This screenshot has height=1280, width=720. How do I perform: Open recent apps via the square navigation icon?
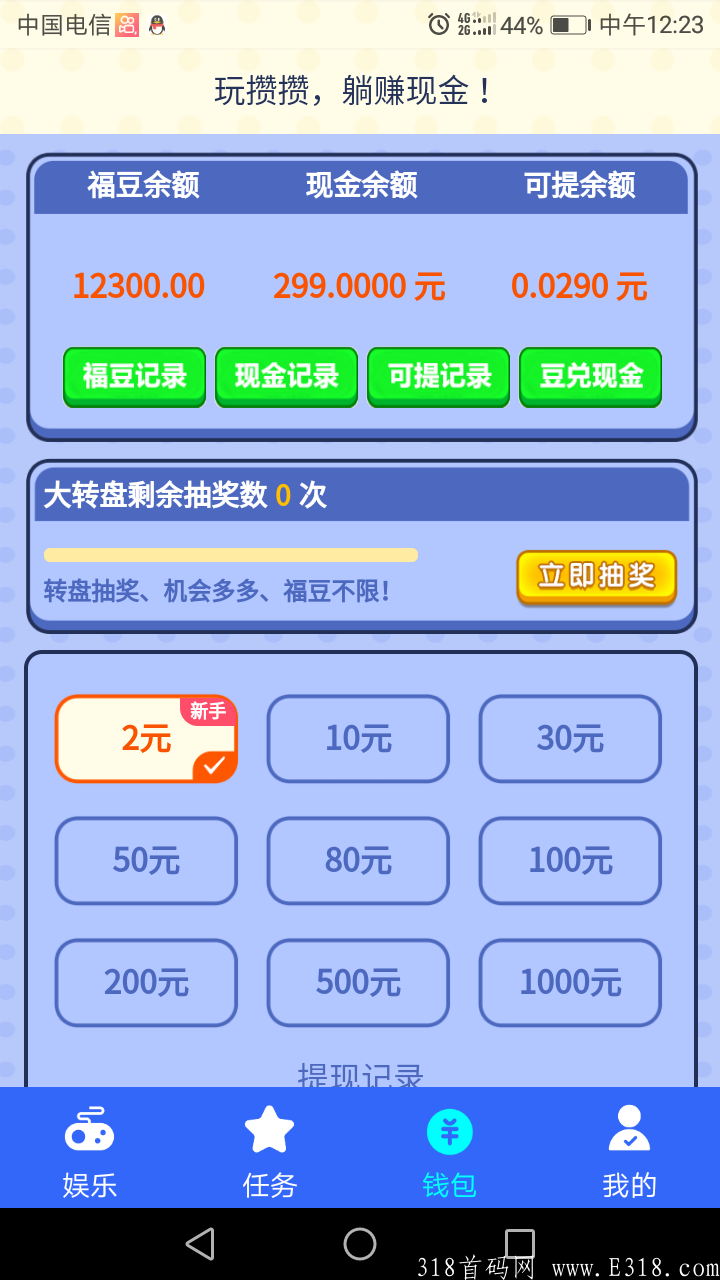tap(519, 1243)
